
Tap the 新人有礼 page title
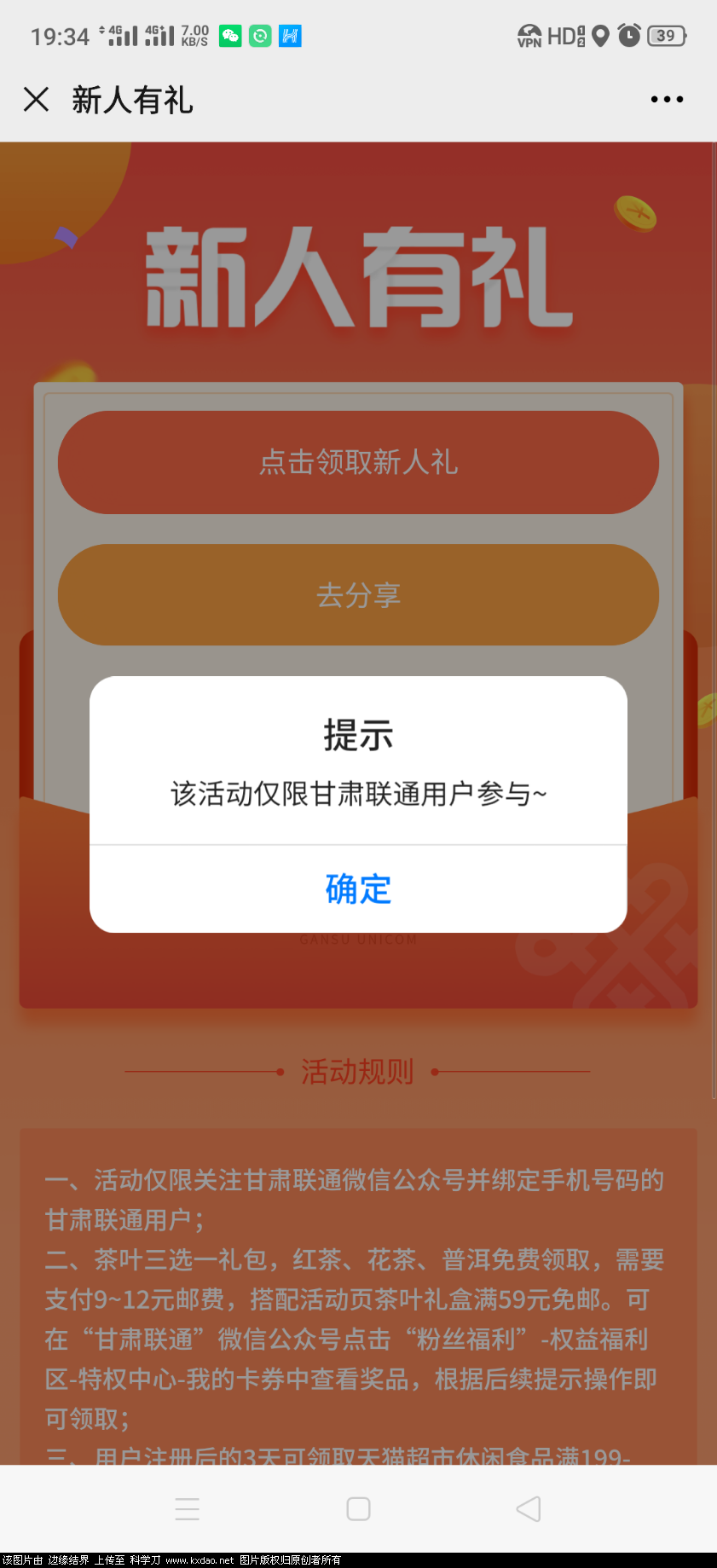tap(133, 99)
